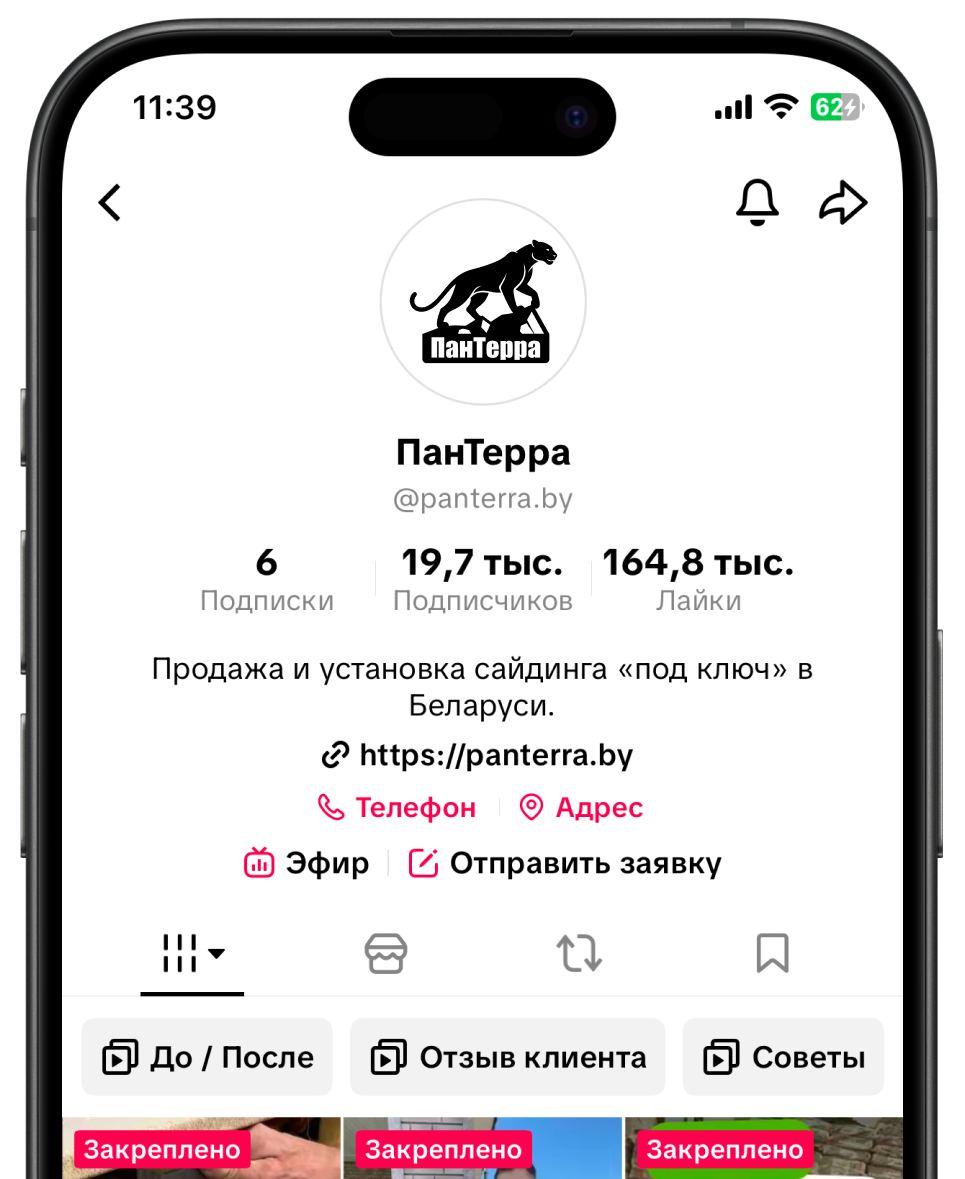Tap the Телефон contact link
The image size is (965, 1179).
click(x=397, y=808)
